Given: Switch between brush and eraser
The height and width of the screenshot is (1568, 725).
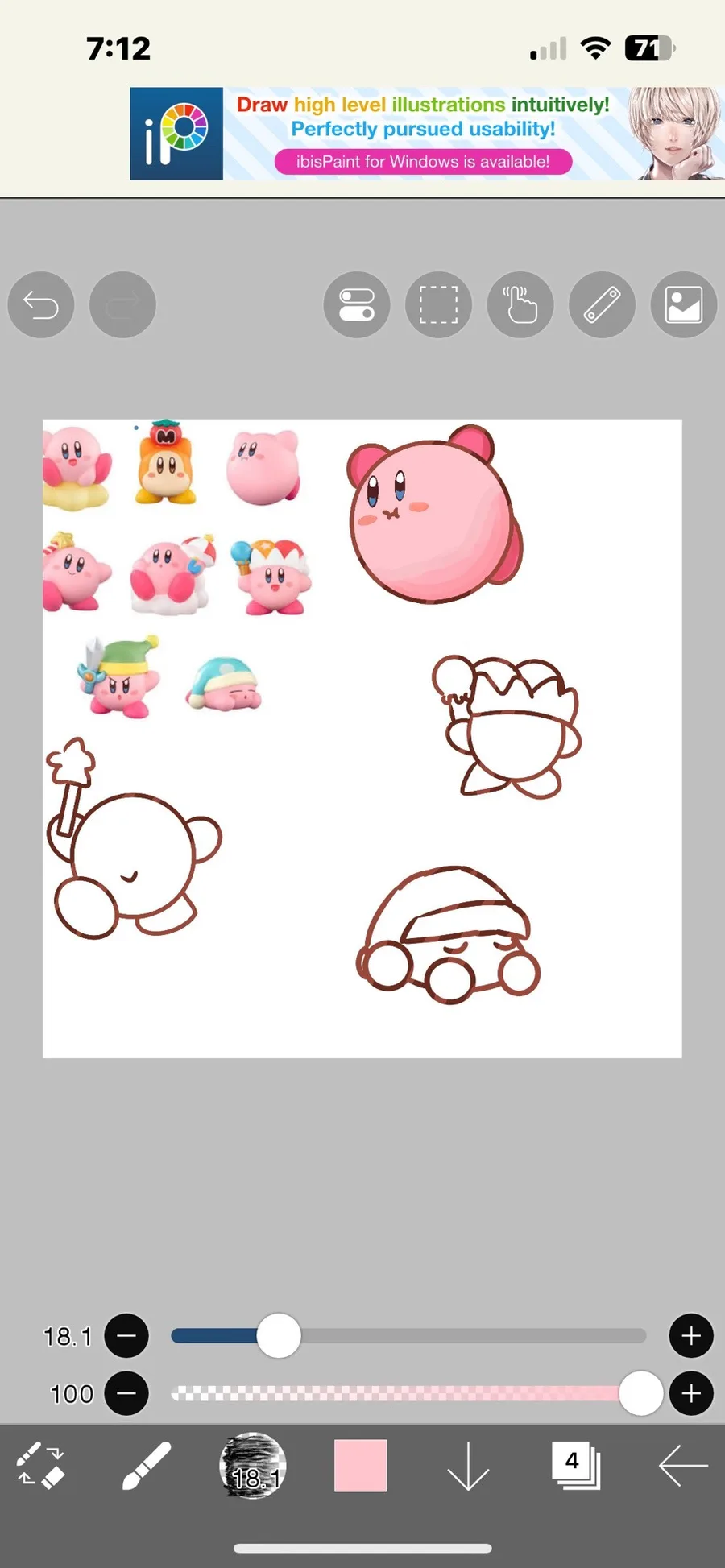Looking at the screenshot, I should point(41,1466).
